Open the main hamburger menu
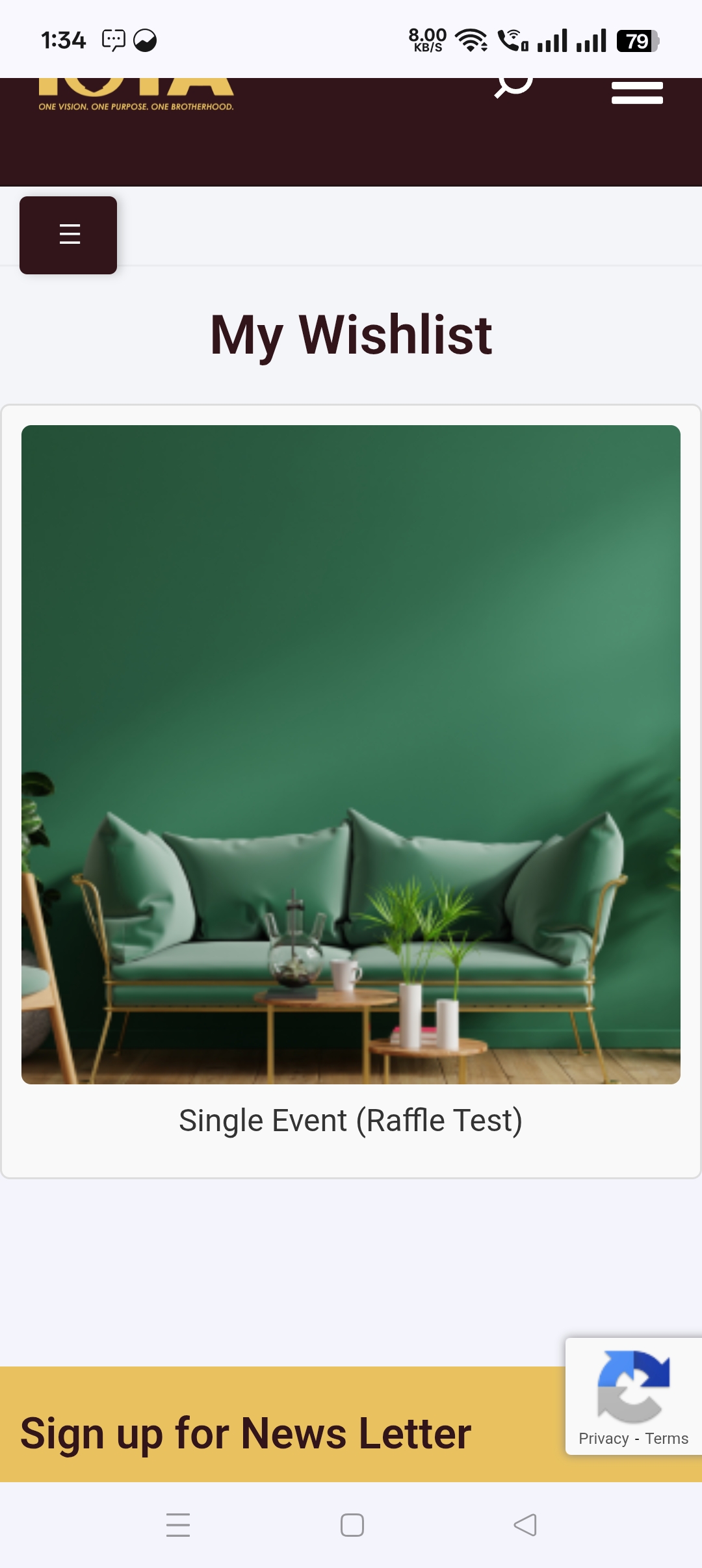This screenshot has height=1568, width=702. (637, 92)
